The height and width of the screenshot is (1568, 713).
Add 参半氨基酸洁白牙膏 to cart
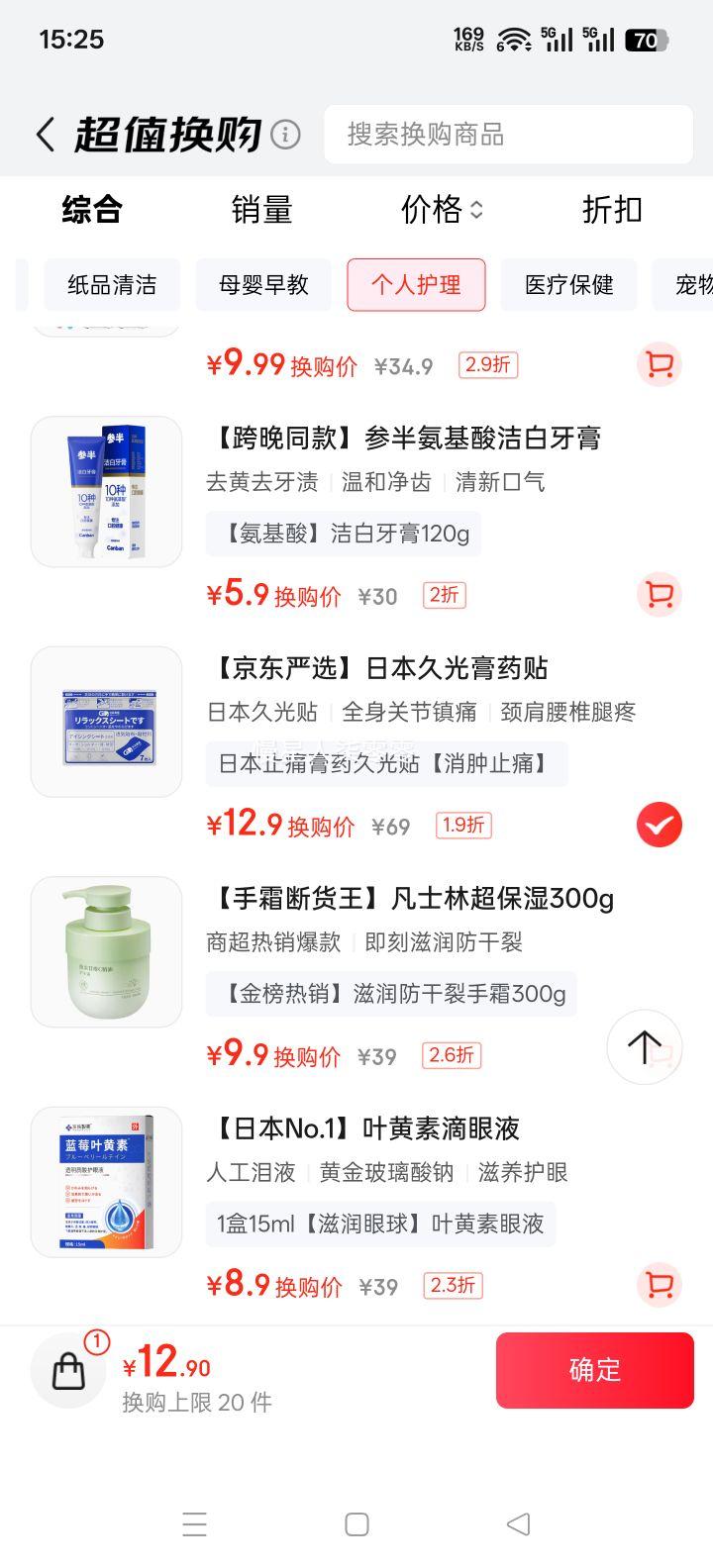pos(659,594)
